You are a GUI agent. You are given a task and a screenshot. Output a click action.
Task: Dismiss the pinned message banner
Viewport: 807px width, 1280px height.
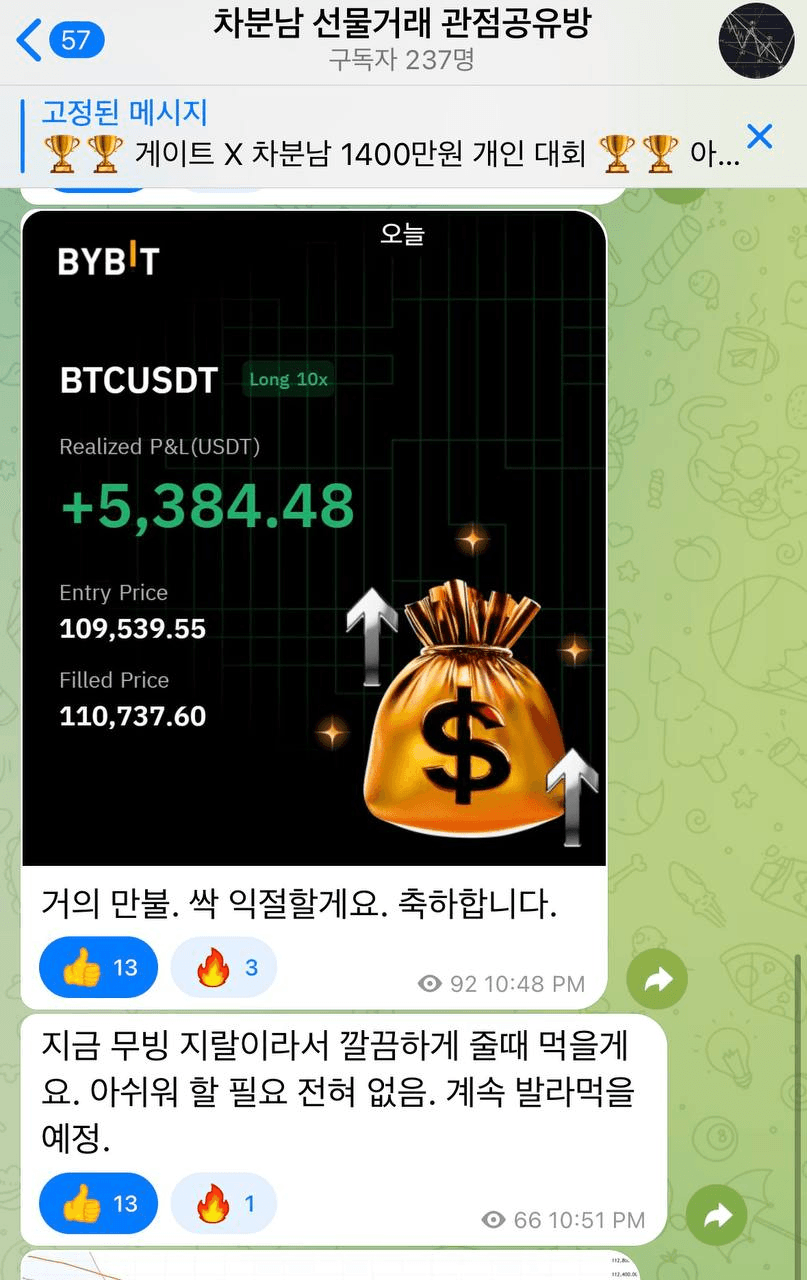(x=760, y=137)
